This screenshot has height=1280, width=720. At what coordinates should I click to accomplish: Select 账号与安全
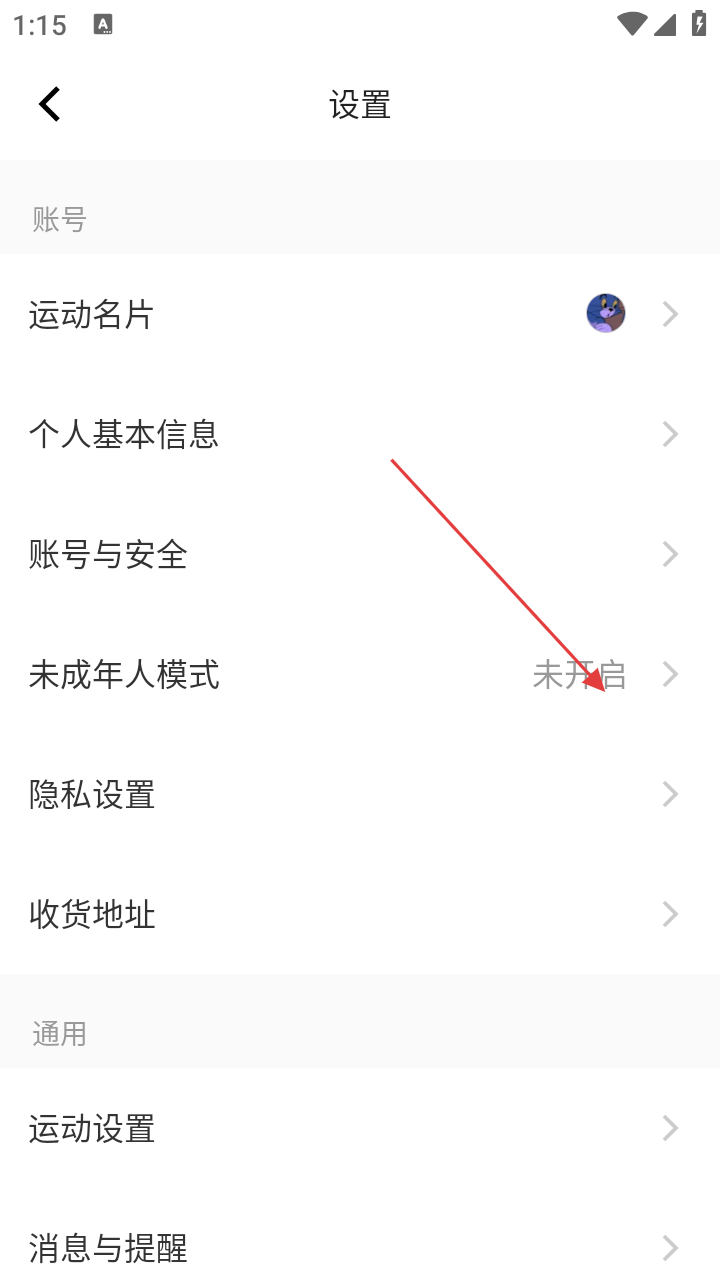360,555
